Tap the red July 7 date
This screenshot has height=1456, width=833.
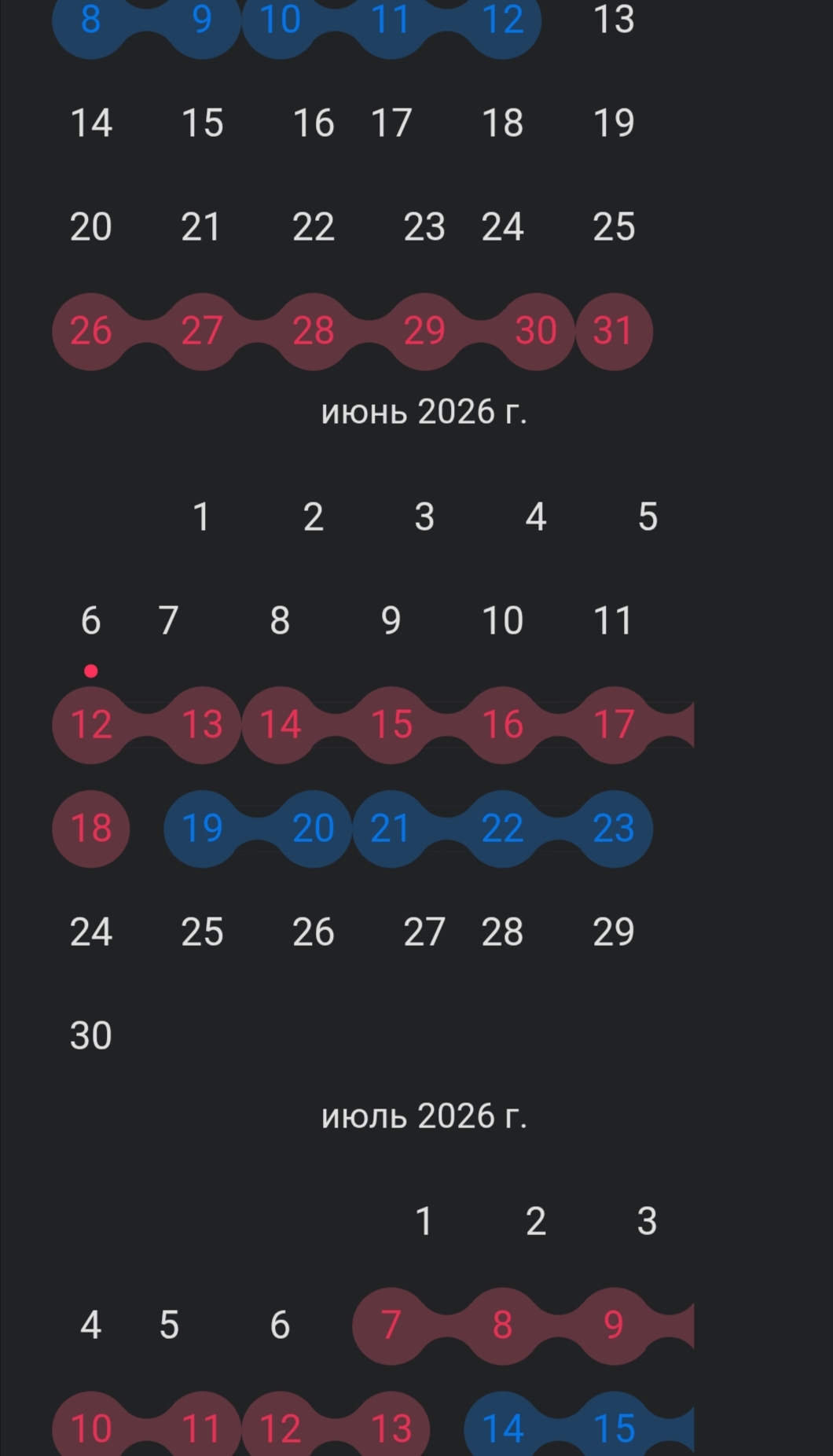pos(391,1325)
